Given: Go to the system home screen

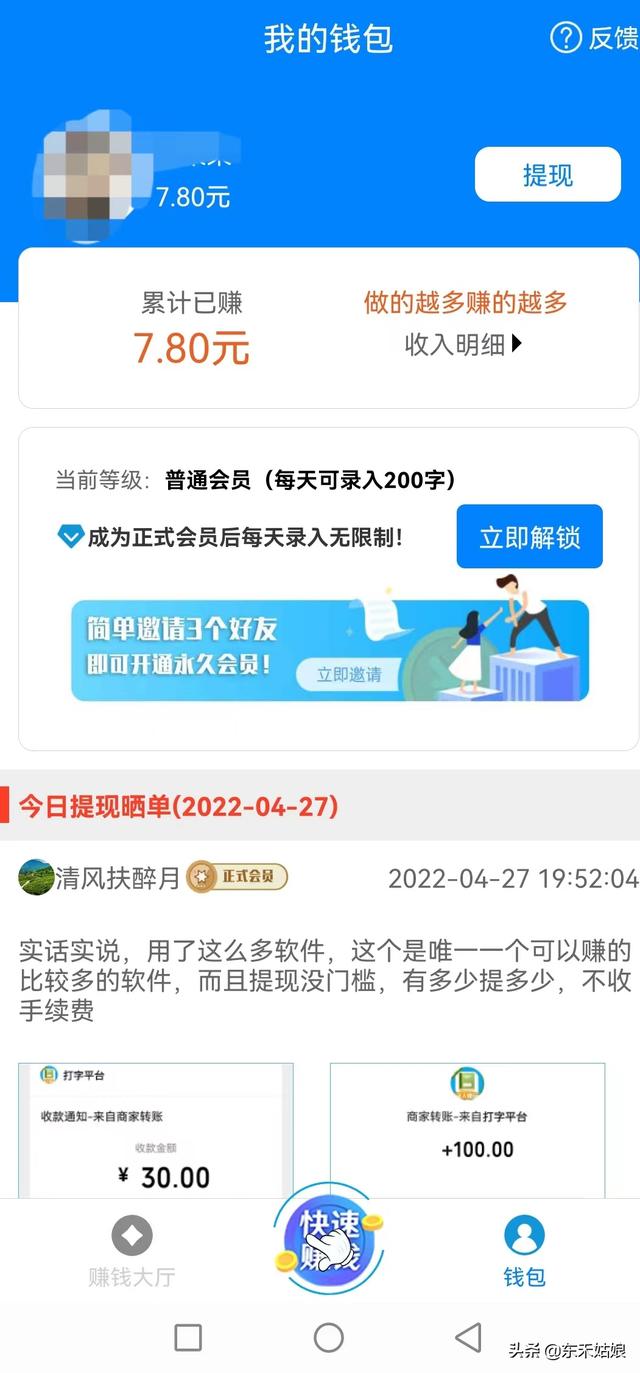Looking at the screenshot, I should click(x=328, y=1337).
